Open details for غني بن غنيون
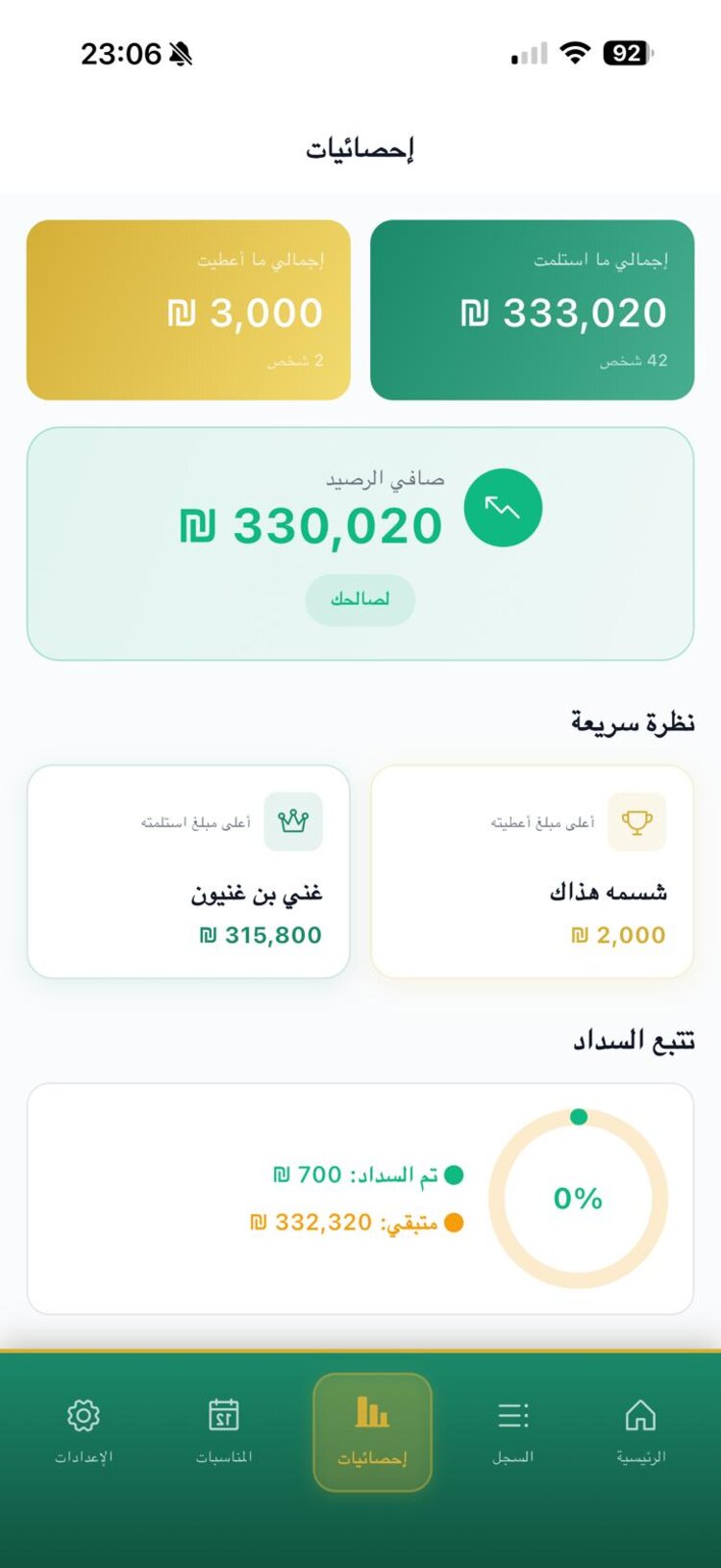Viewport: 721px width, 1568px height. [187, 873]
